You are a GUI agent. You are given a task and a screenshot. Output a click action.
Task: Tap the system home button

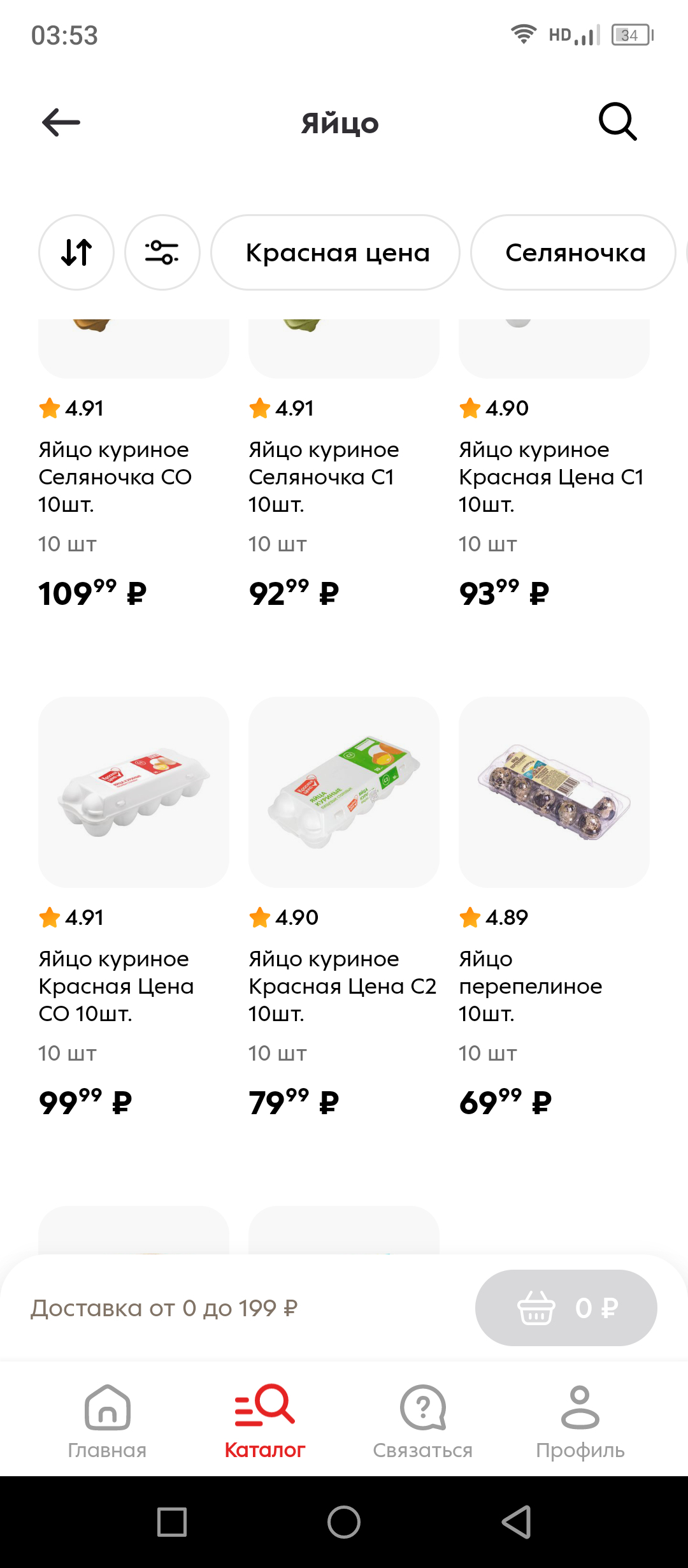tap(344, 1522)
